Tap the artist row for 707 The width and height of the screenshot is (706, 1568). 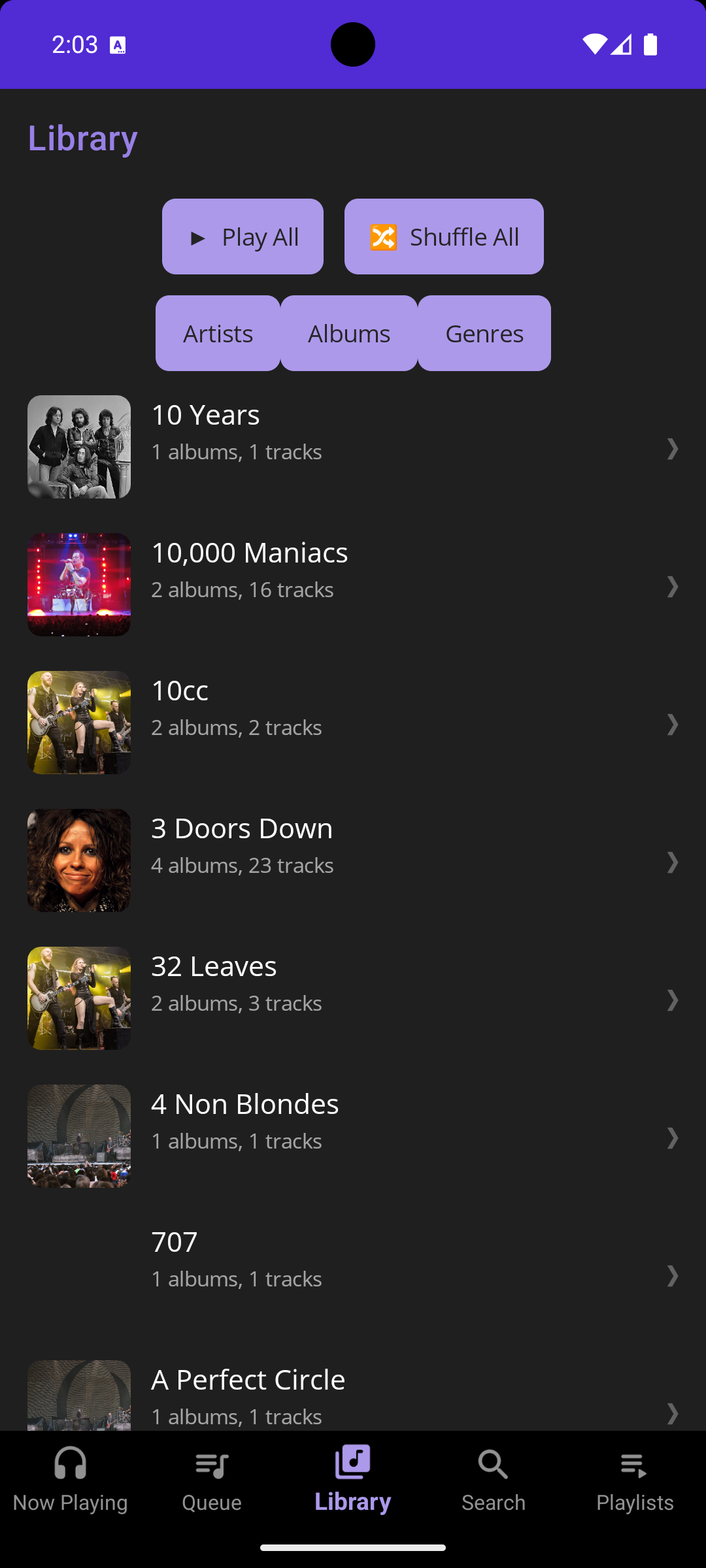coord(353,1274)
